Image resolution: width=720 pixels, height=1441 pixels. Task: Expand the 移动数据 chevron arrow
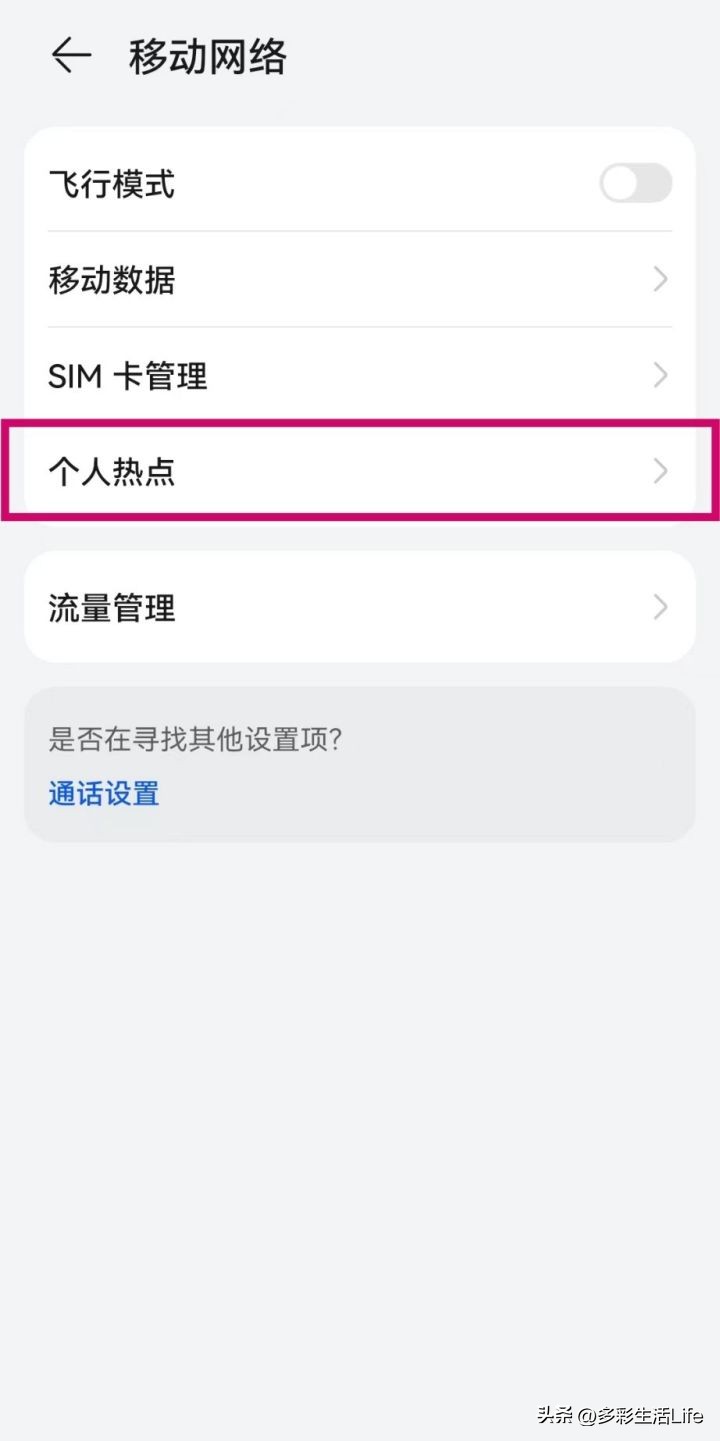point(659,280)
